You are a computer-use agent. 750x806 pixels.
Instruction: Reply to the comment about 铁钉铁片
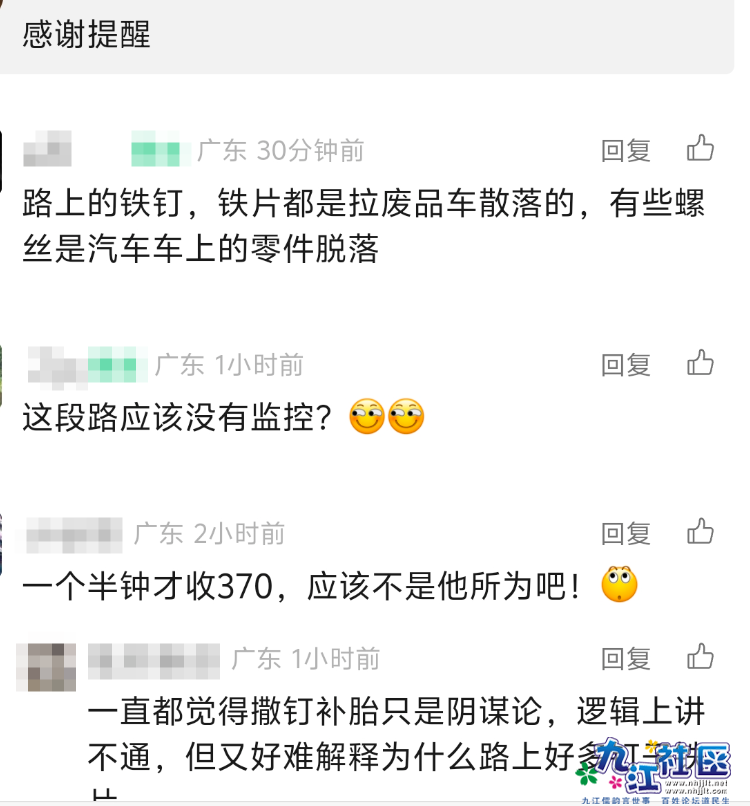(626, 151)
